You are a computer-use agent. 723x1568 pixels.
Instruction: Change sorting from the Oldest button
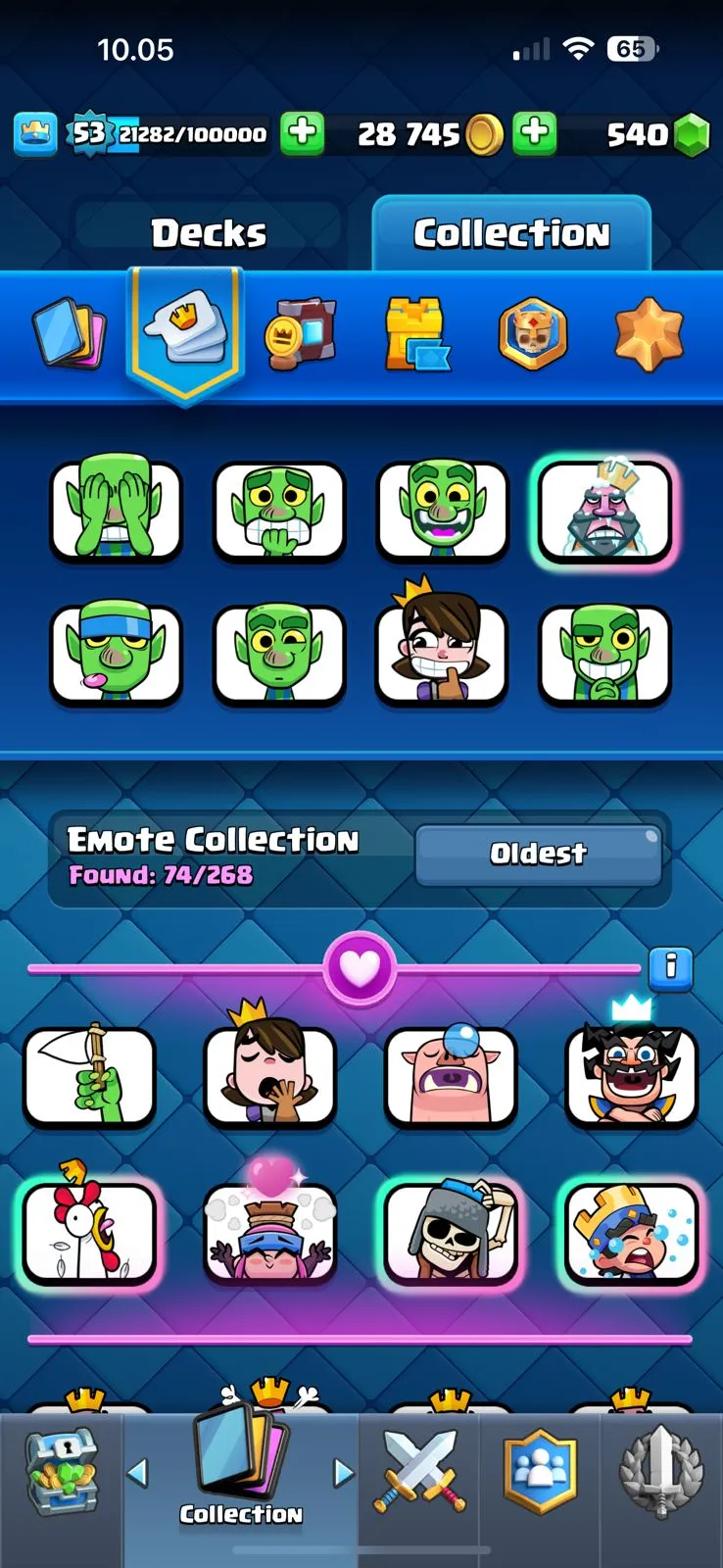coord(538,854)
